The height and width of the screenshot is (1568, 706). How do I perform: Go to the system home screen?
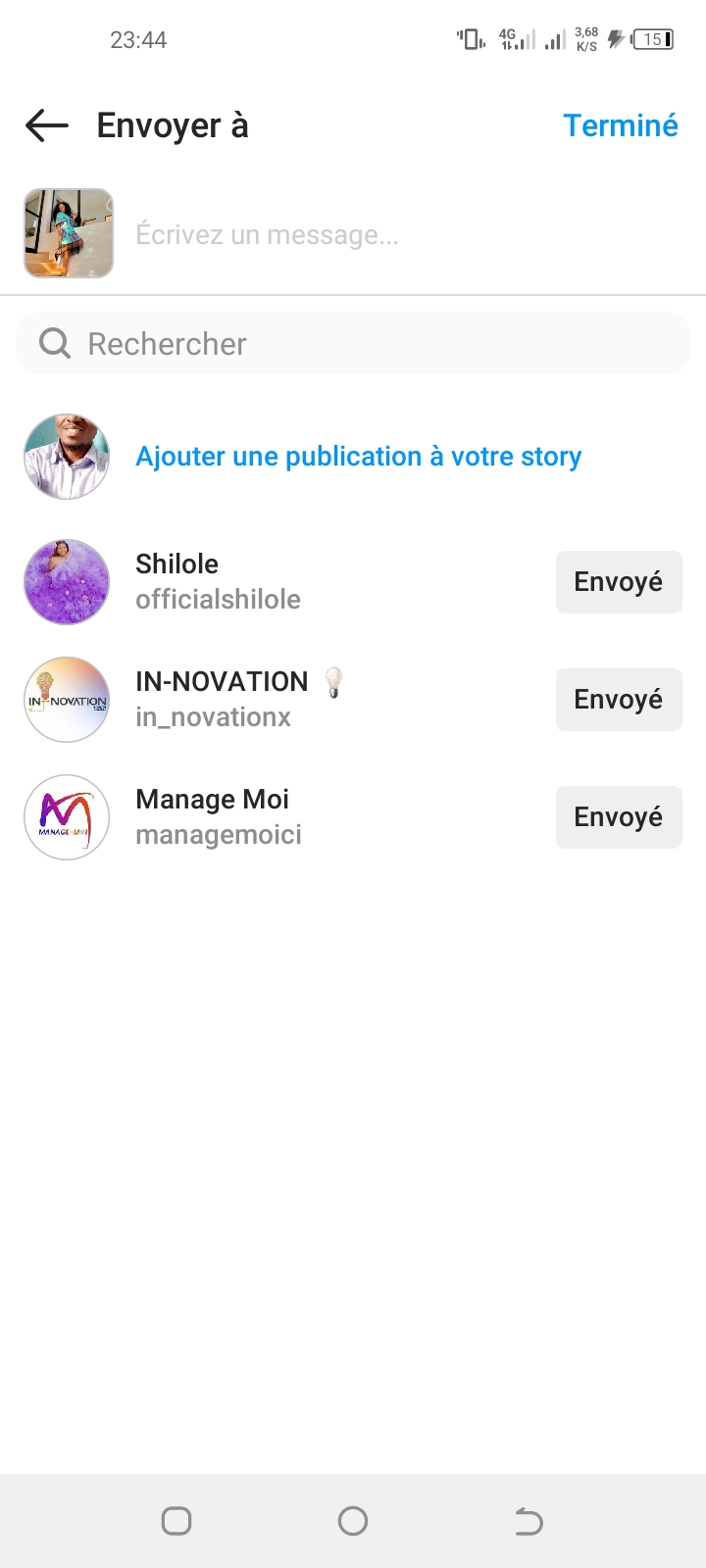pyautogui.click(x=353, y=1521)
